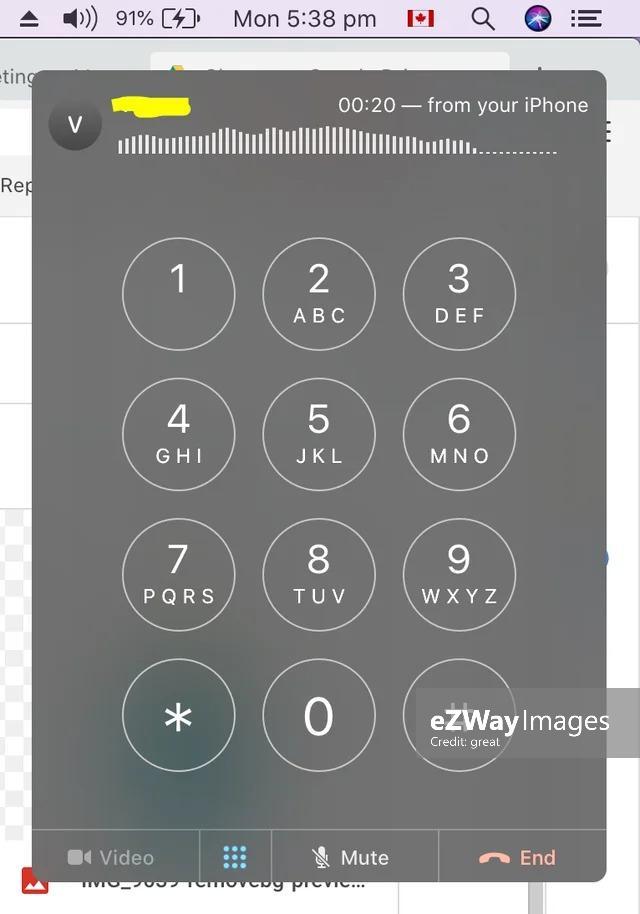
Task: Enter 8 TUV on the keypad
Action: [319, 574]
